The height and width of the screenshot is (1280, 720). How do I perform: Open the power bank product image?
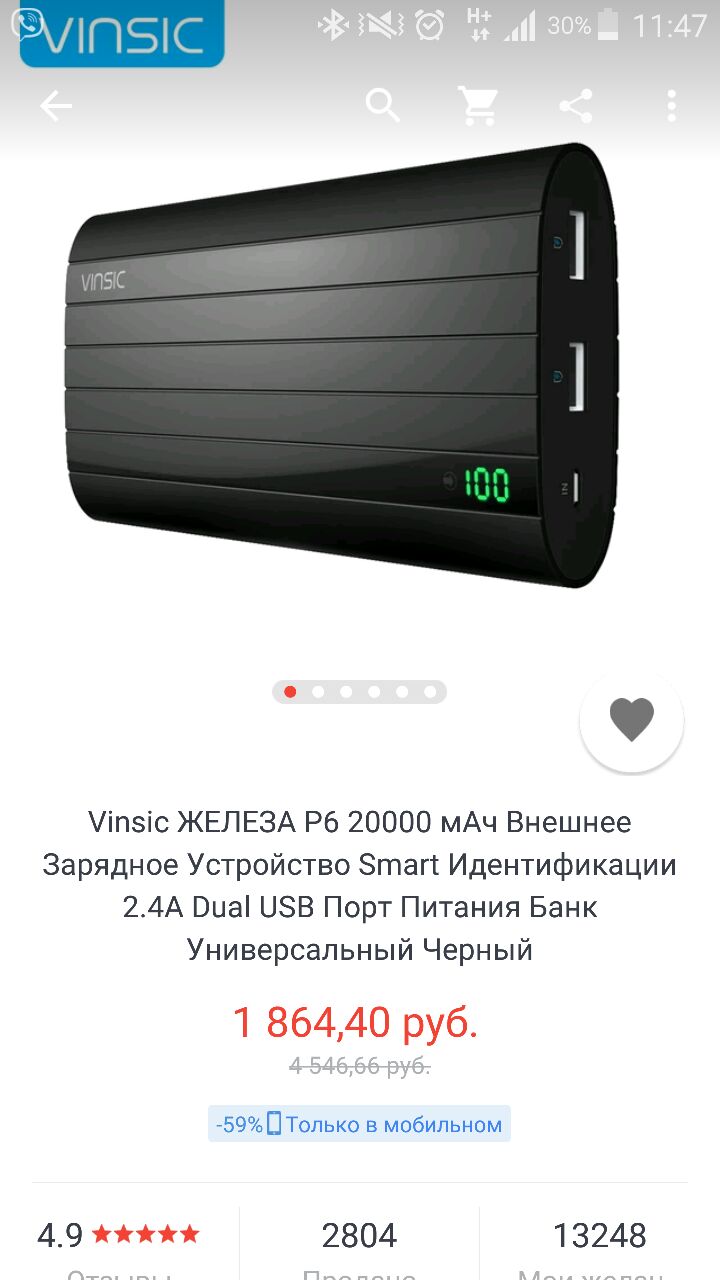point(340,370)
